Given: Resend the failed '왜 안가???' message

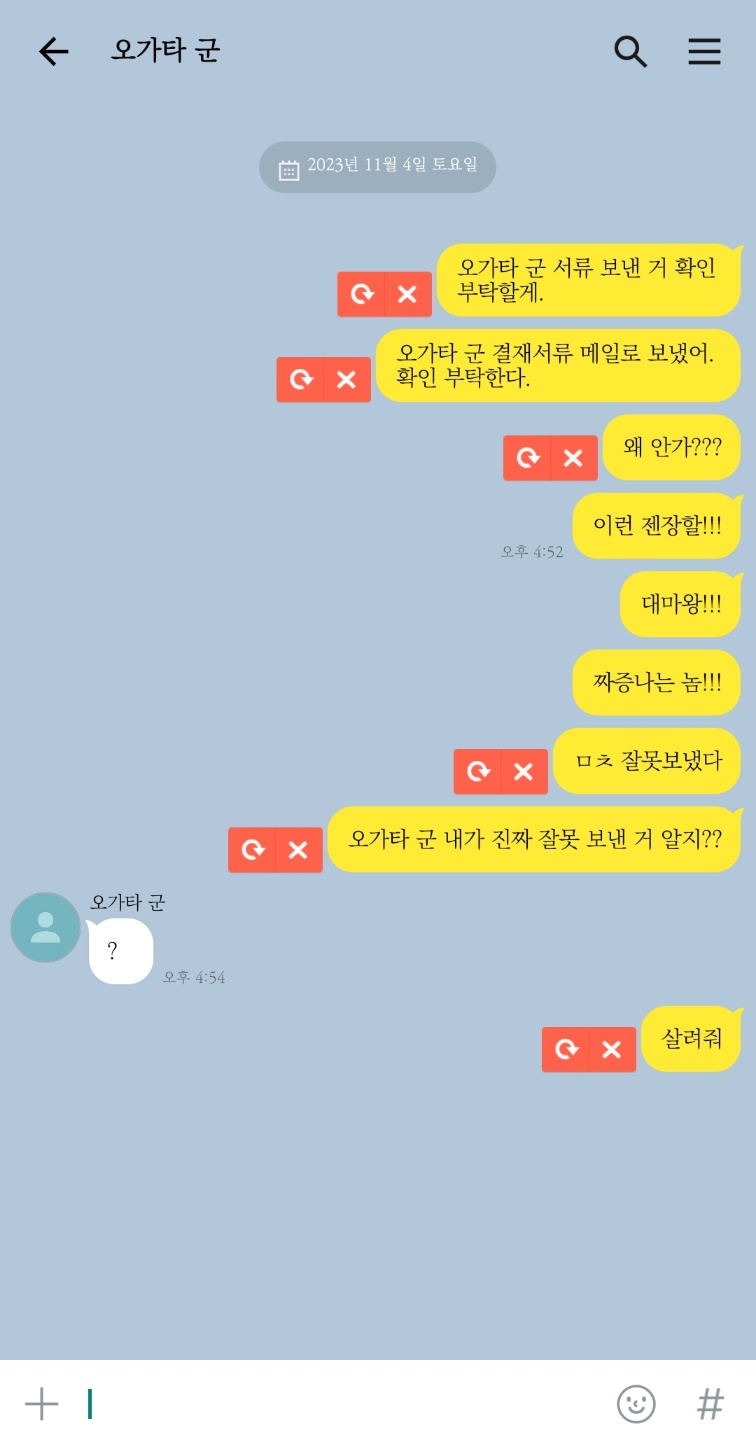Looking at the screenshot, I should coord(527,458).
